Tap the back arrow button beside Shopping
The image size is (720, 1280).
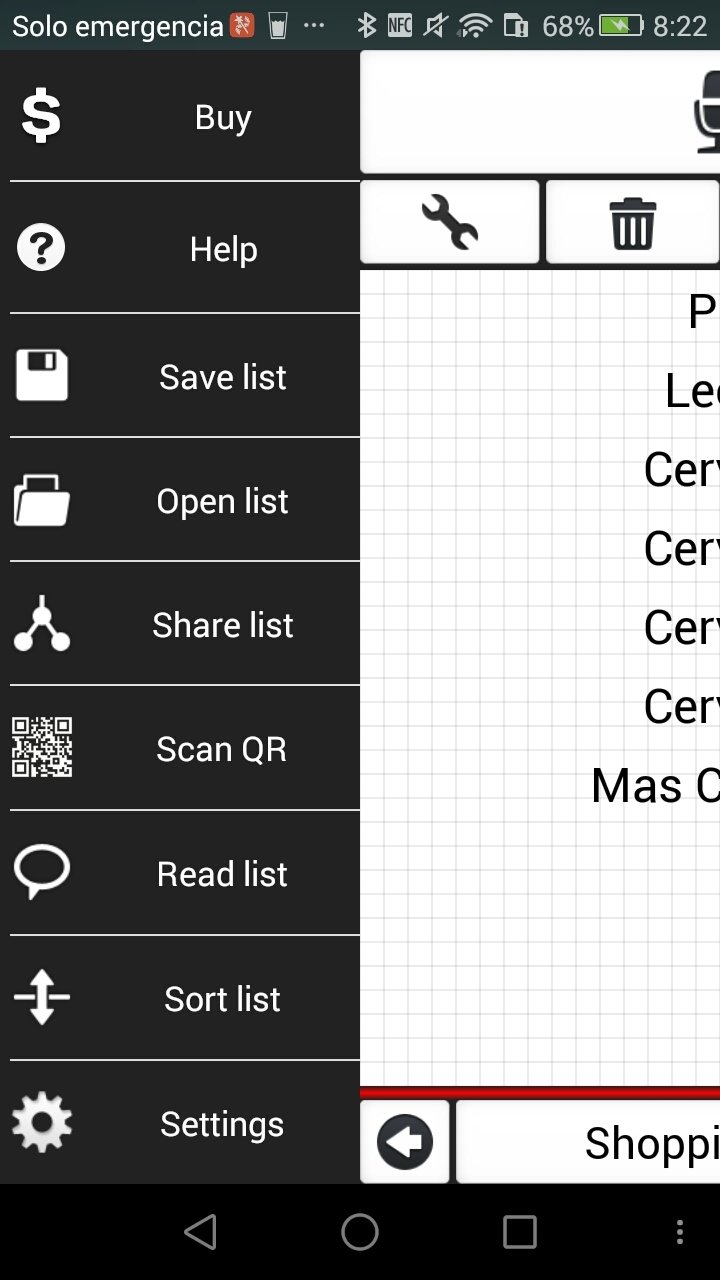click(405, 1142)
